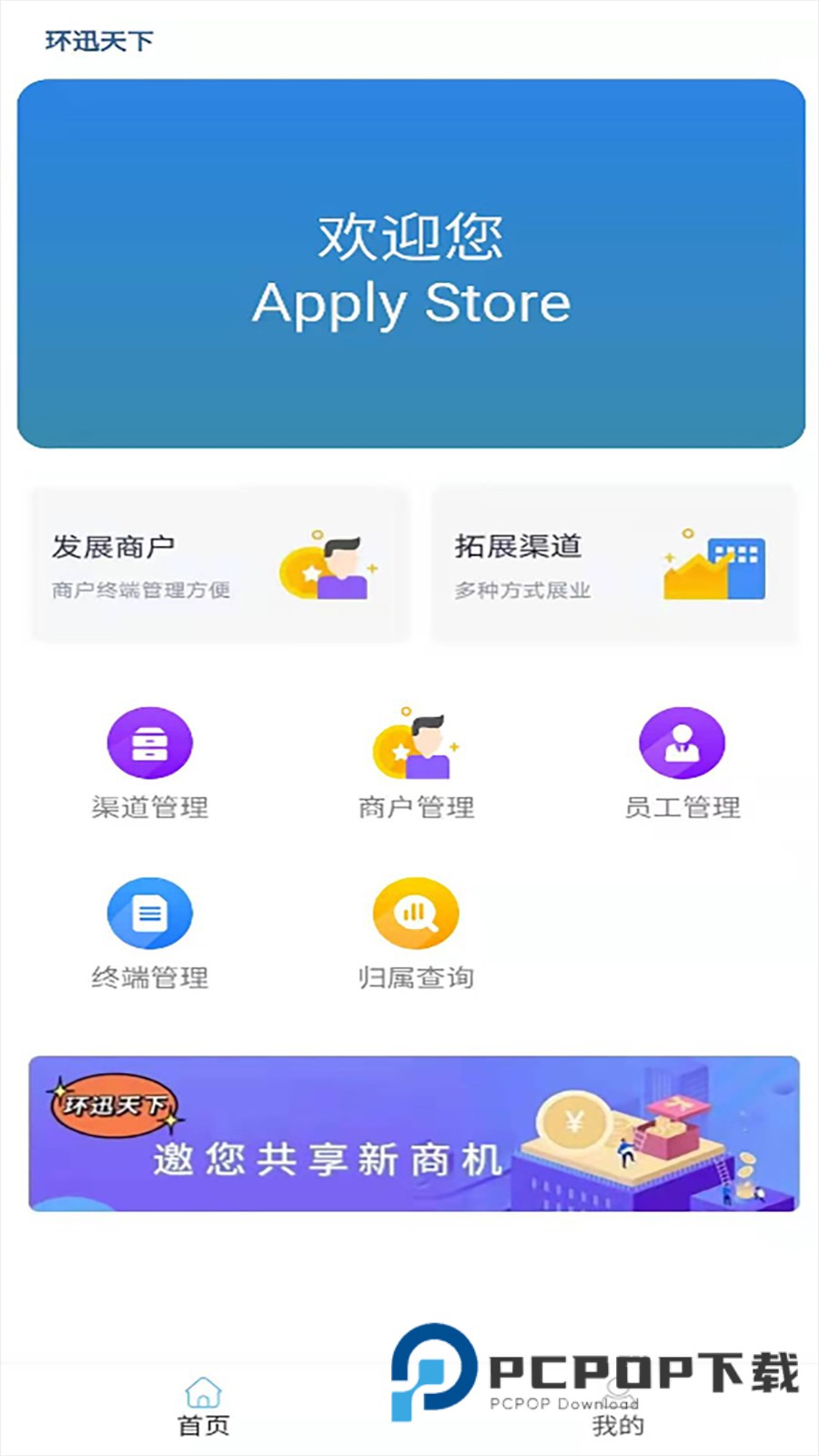Tap the 环迅天下 app title
Viewport: 819px width, 1456px height.
coord(98,39)
